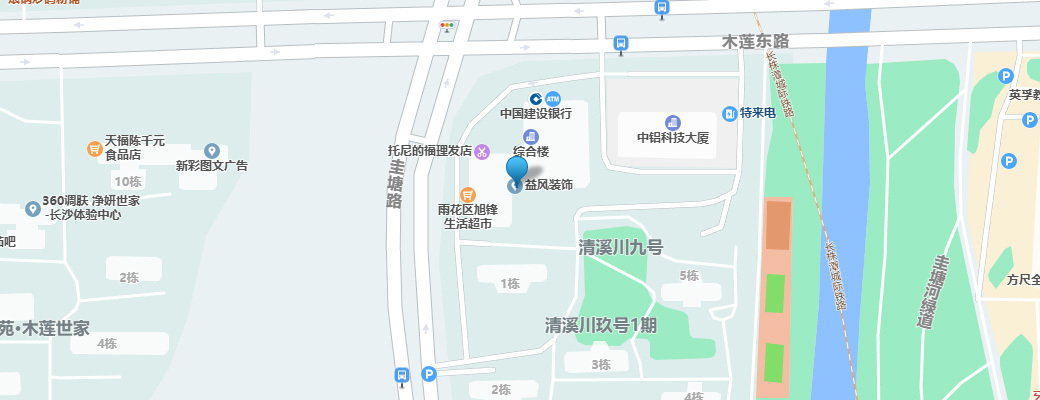Open the 360调联 净妍世家 marker
This screenshot has height=400, width=1040.
[x=32, y=209]
